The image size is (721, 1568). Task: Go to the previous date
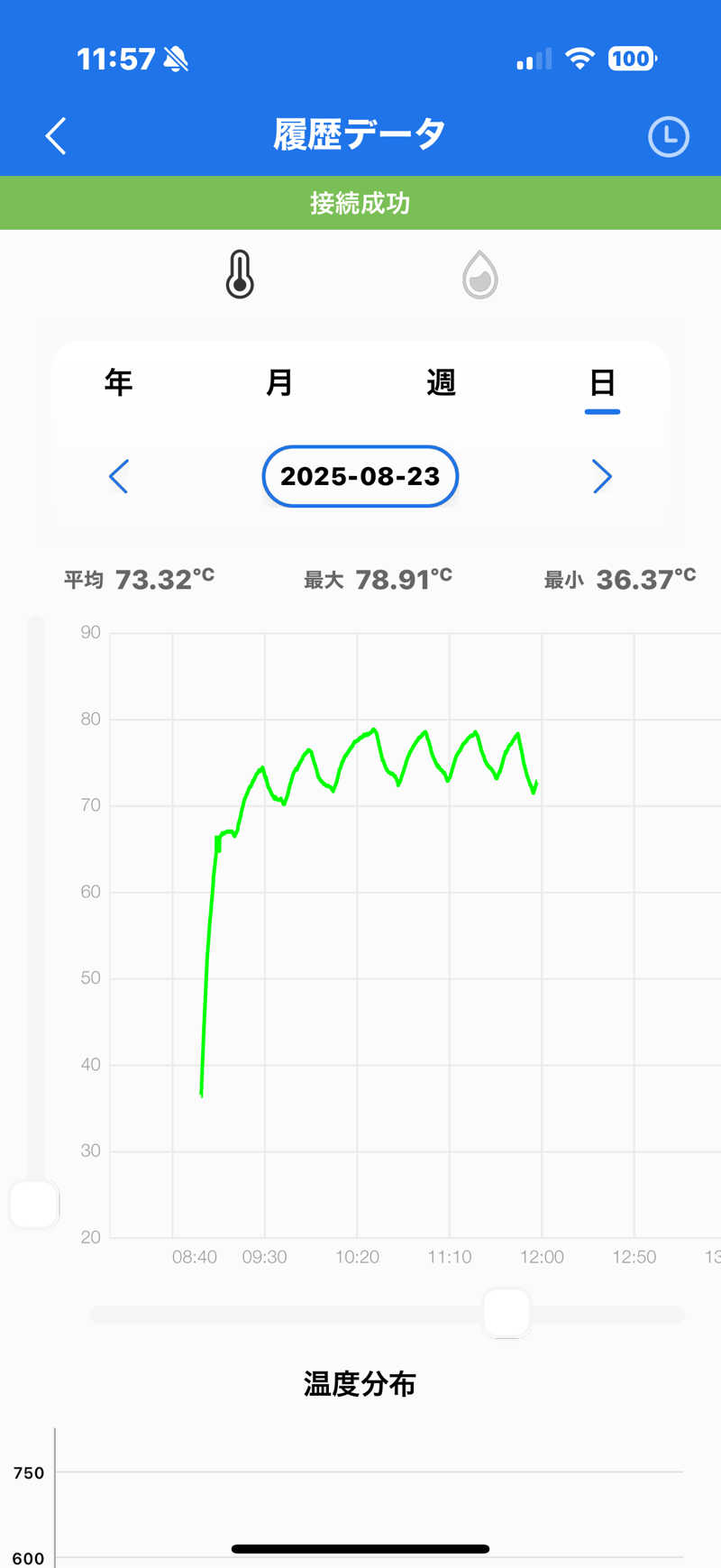coord(119,476)
